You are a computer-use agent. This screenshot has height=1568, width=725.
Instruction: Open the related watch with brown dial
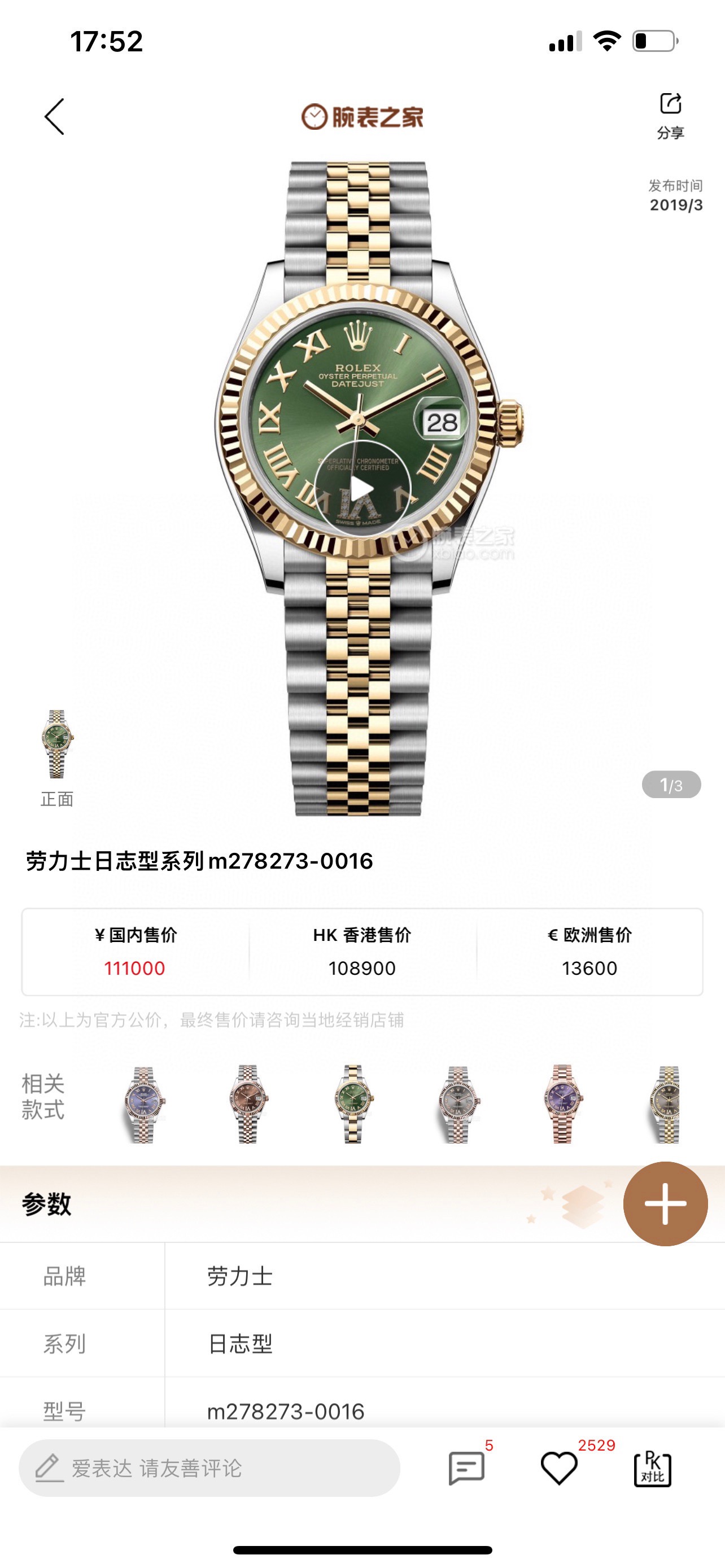(248, 1104)
